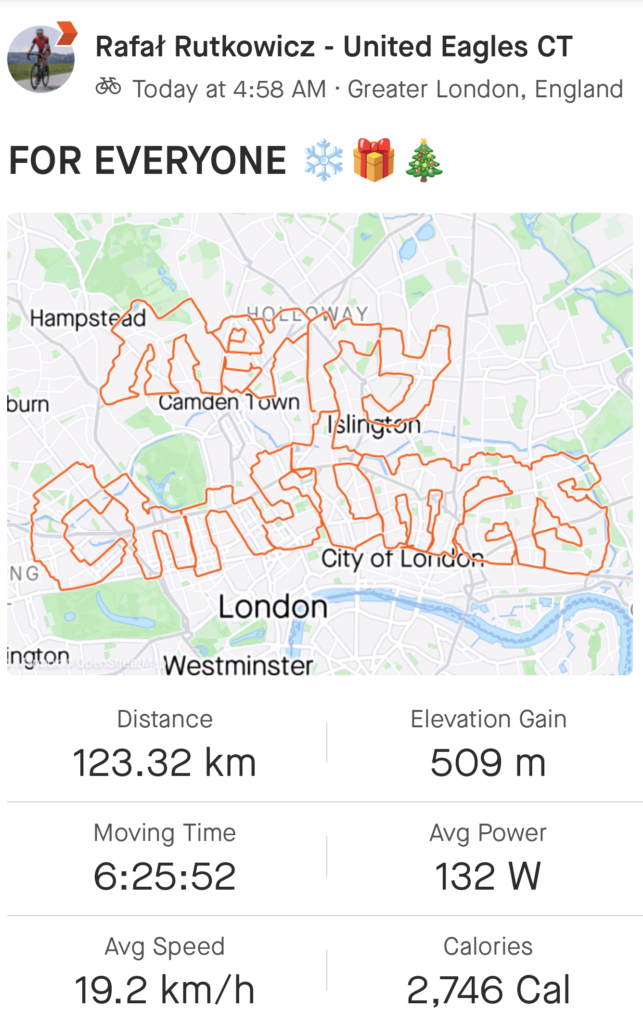Open Rafał Rutkowicz's profile photo
The width and height of the screenshot is (643, 1024).
(x=41, y=59)
